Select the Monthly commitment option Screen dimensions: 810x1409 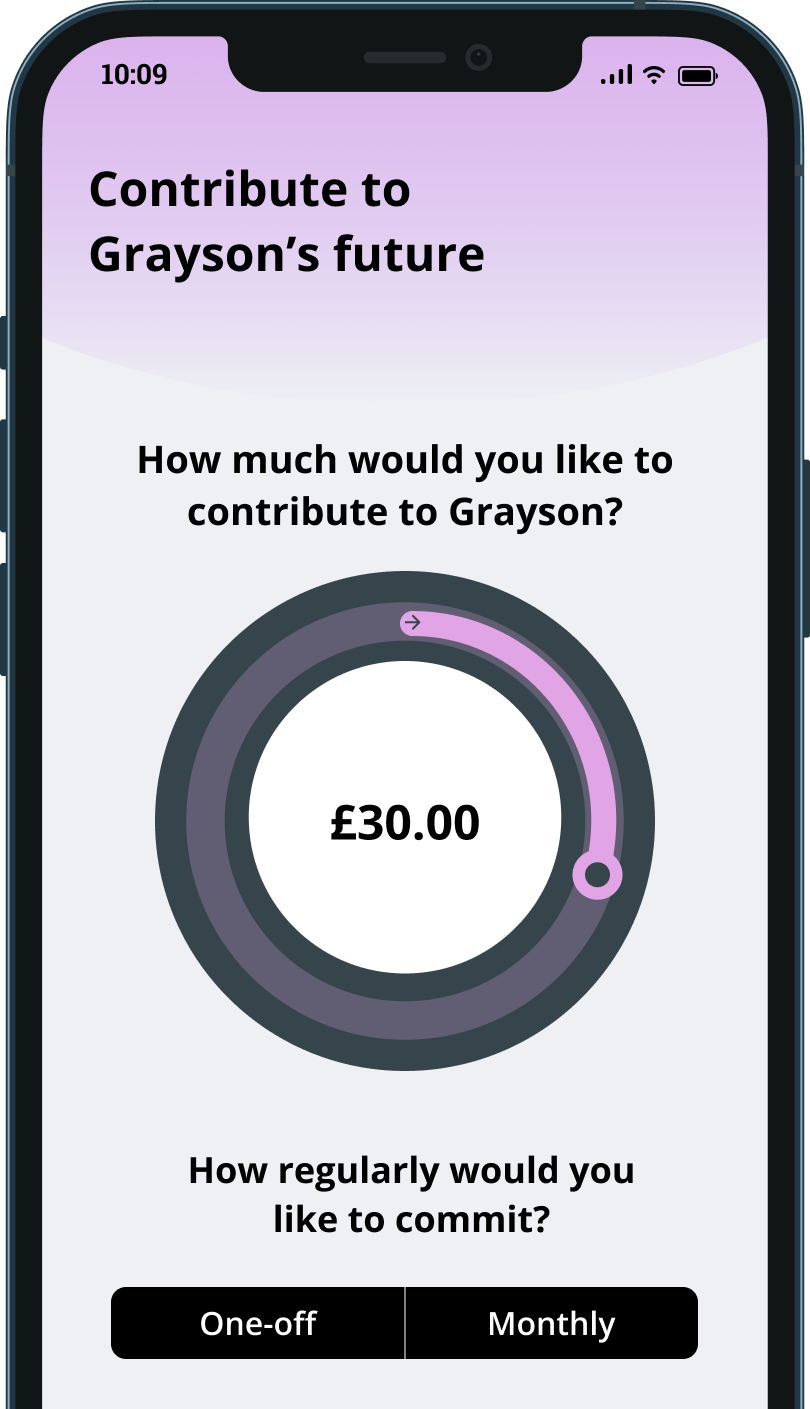(x=551, y=1323)
